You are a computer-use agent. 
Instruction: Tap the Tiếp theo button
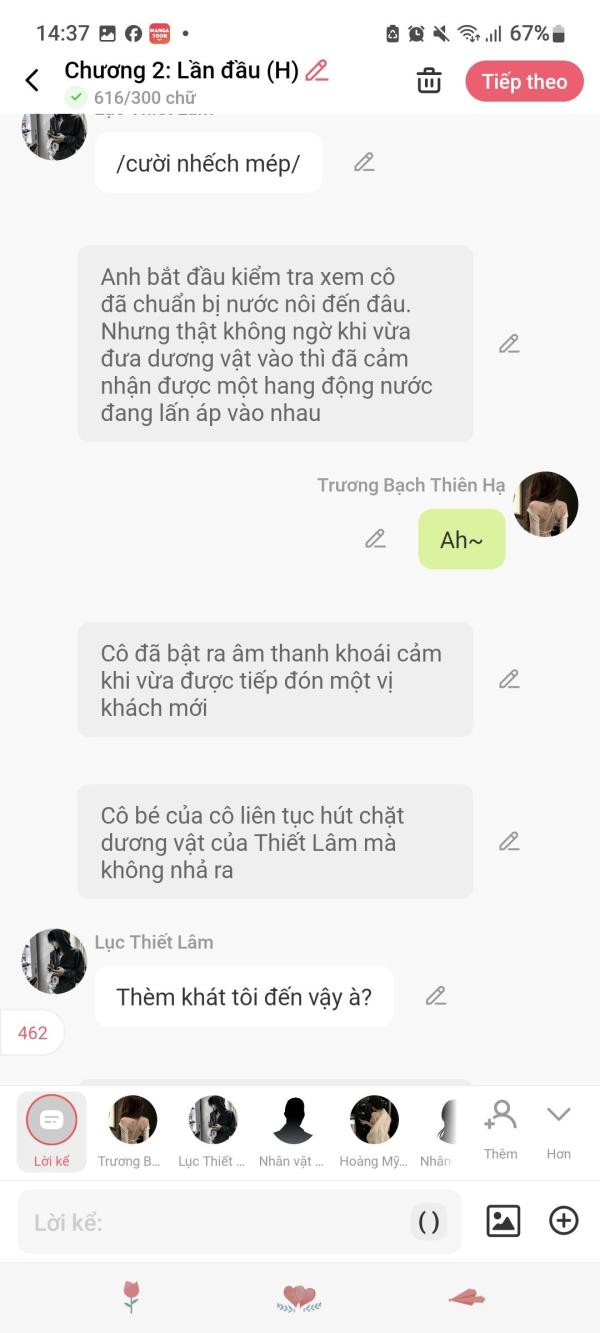coord(524,82)
